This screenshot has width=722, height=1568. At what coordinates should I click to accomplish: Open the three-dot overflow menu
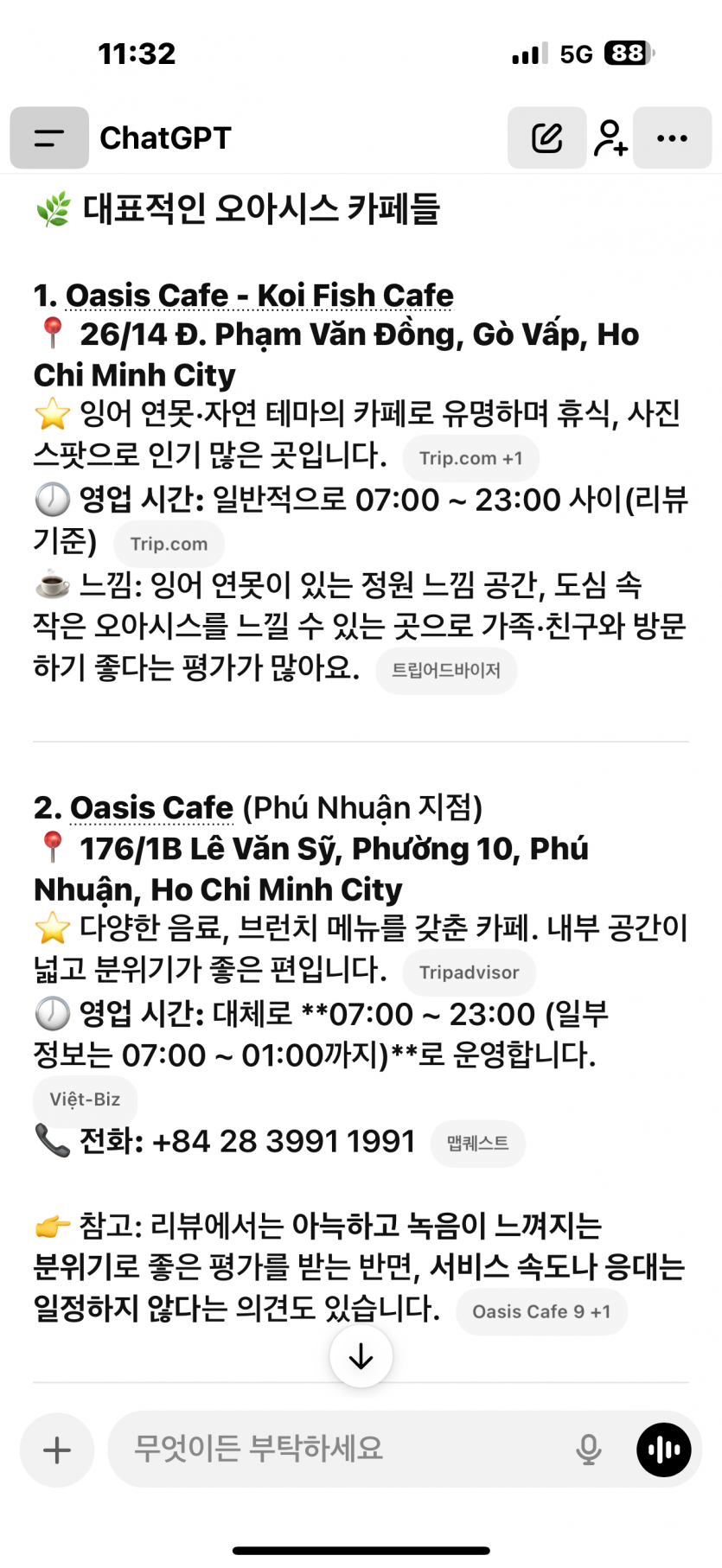672,137
